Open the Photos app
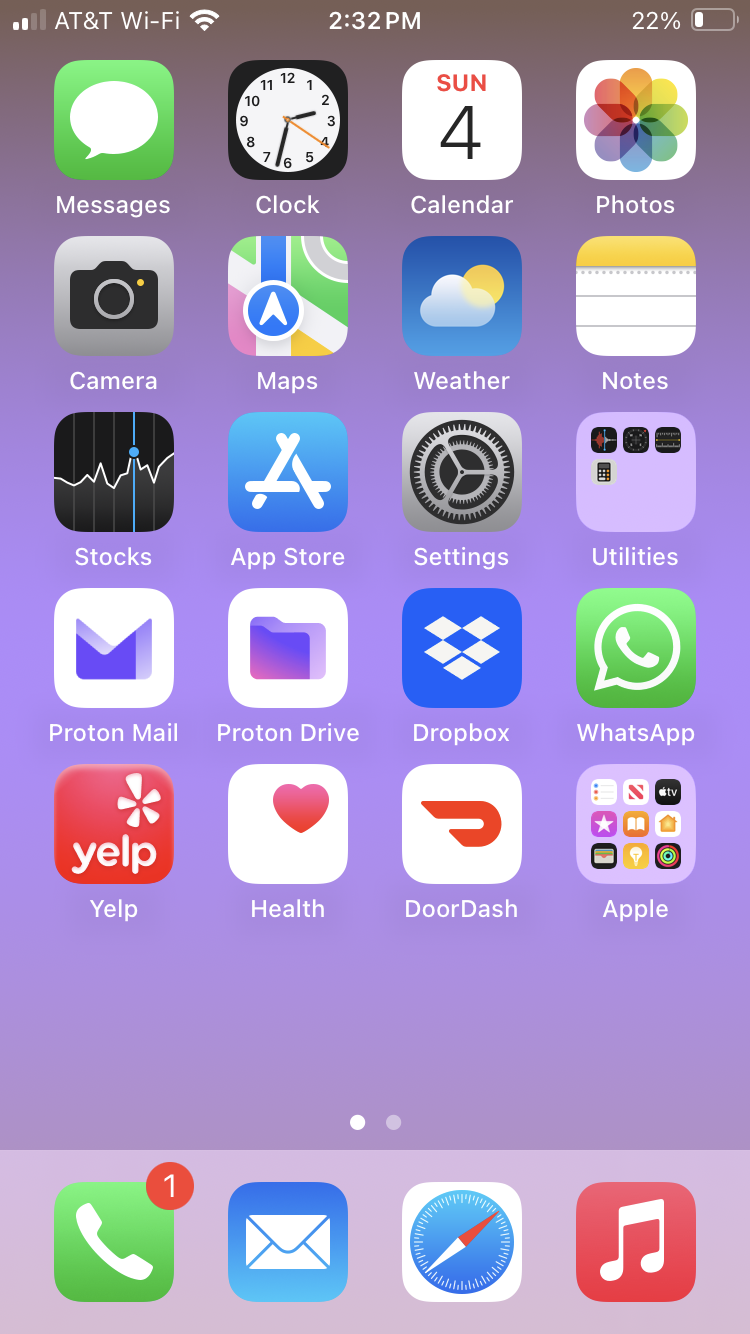Viewport: 750px width, 1334px height. pyautogui.click(x=636, y=120)
